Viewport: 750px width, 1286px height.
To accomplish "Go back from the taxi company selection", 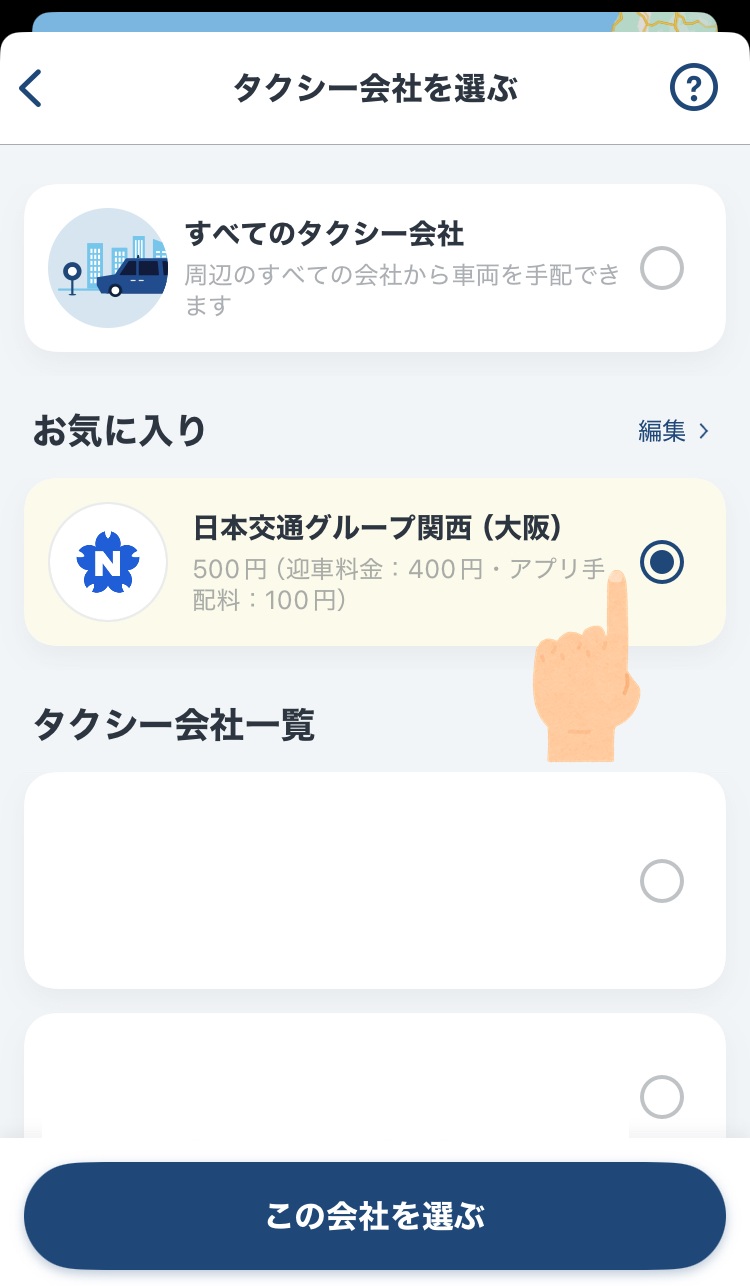I will [32, 89].
